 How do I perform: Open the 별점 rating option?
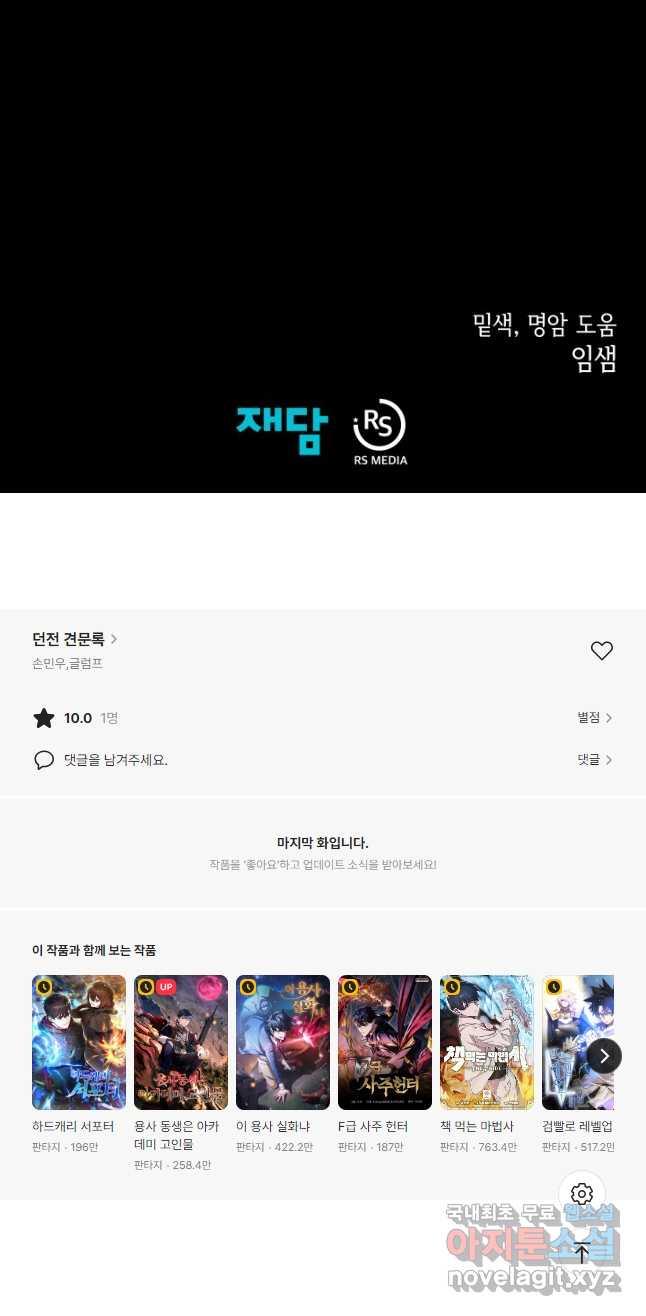click(x=594, y=718)
